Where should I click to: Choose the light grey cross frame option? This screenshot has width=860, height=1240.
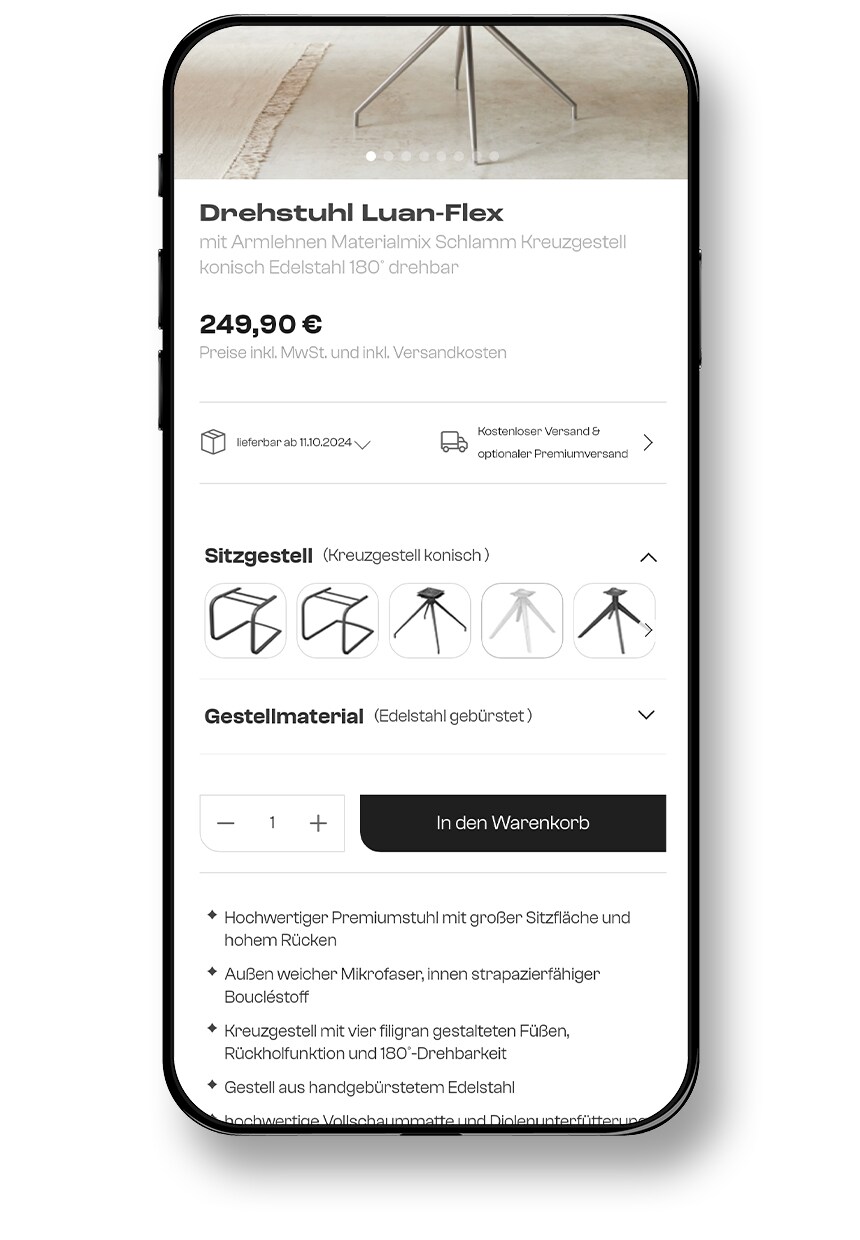point(522,621)
